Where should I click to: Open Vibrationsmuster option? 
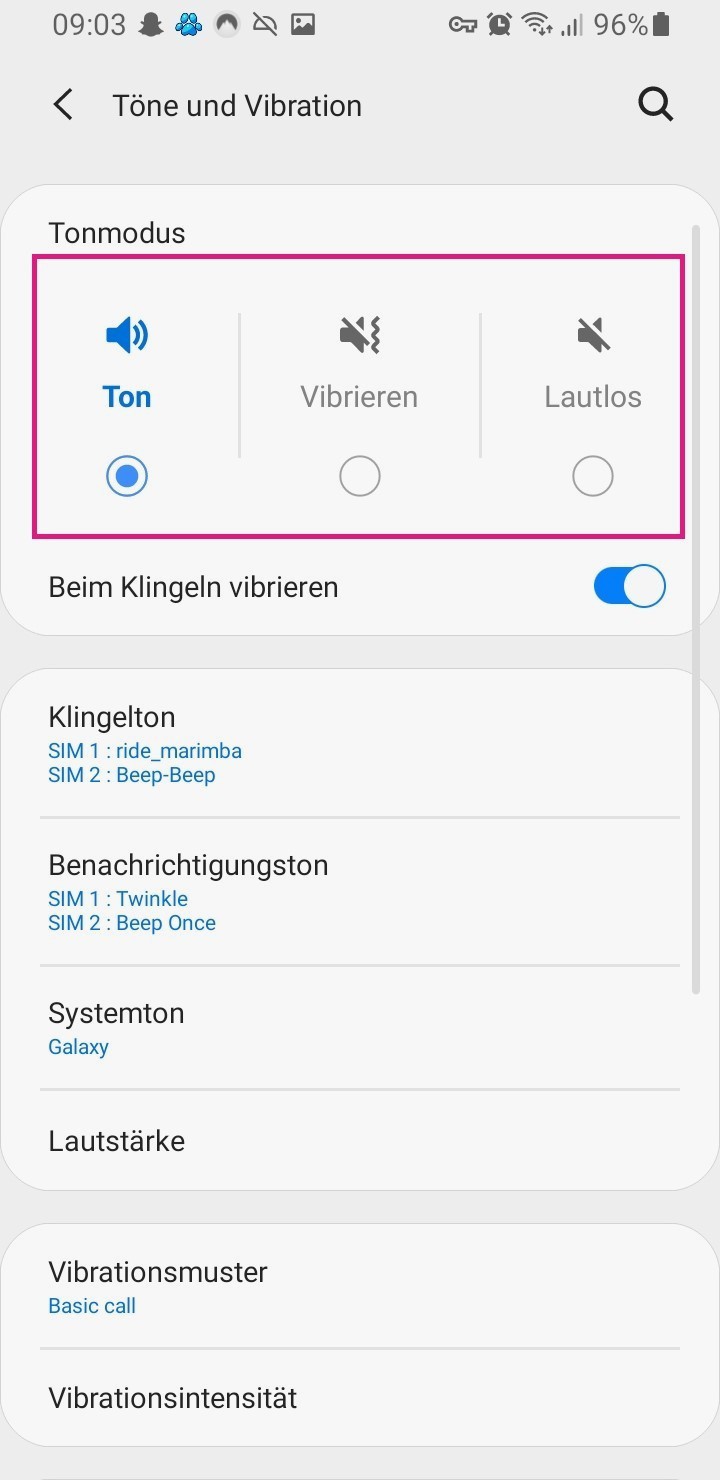tap(360, 1287)
